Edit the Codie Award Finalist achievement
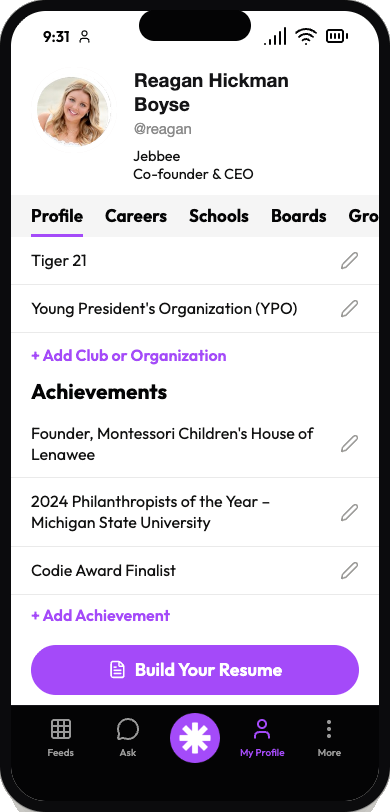 coord(349,571)
